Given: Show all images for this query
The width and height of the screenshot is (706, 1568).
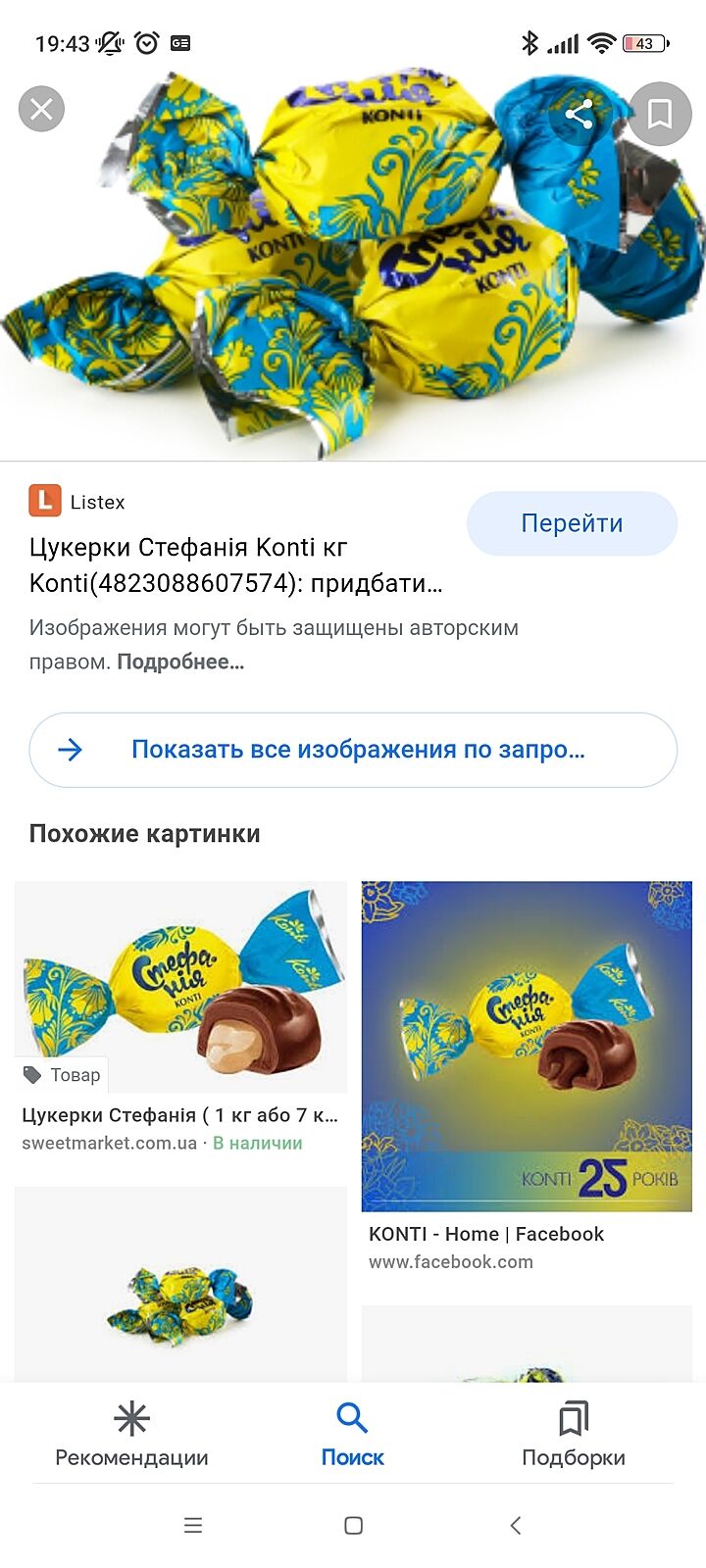Looking at the screenshot, I should (x=353, y=750).
